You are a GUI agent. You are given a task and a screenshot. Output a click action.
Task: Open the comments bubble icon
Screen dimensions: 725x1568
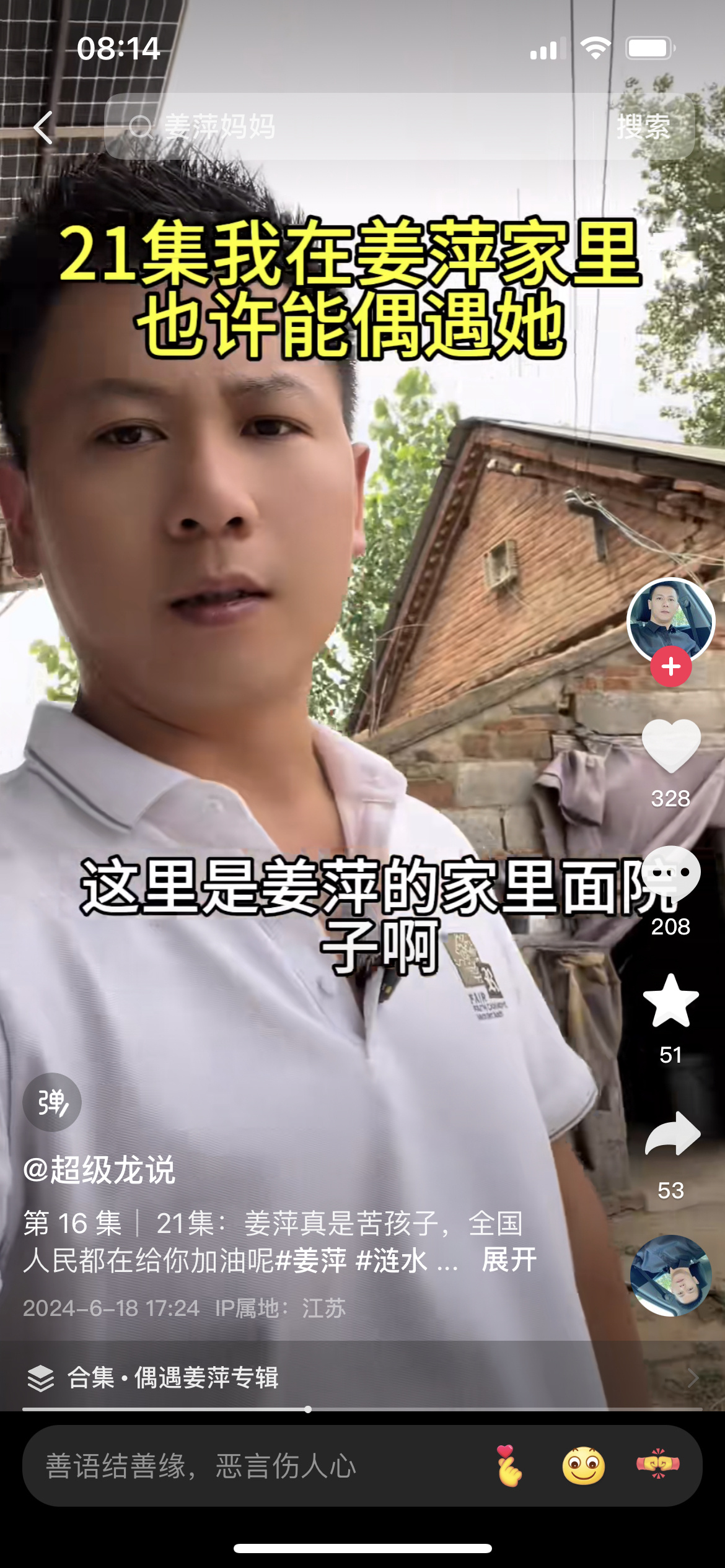(x=672, y=874)
